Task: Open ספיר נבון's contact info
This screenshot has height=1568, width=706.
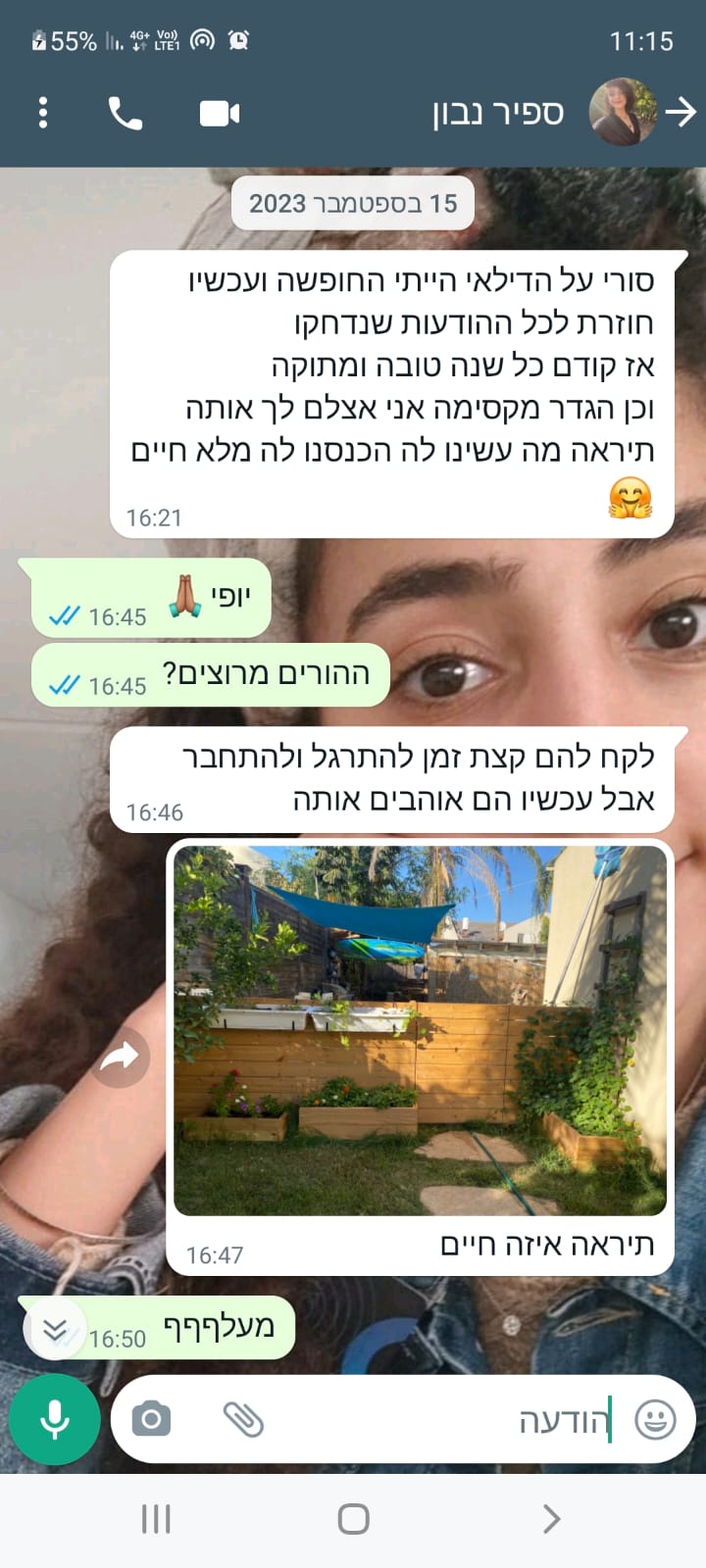Action: pos(498,114)
